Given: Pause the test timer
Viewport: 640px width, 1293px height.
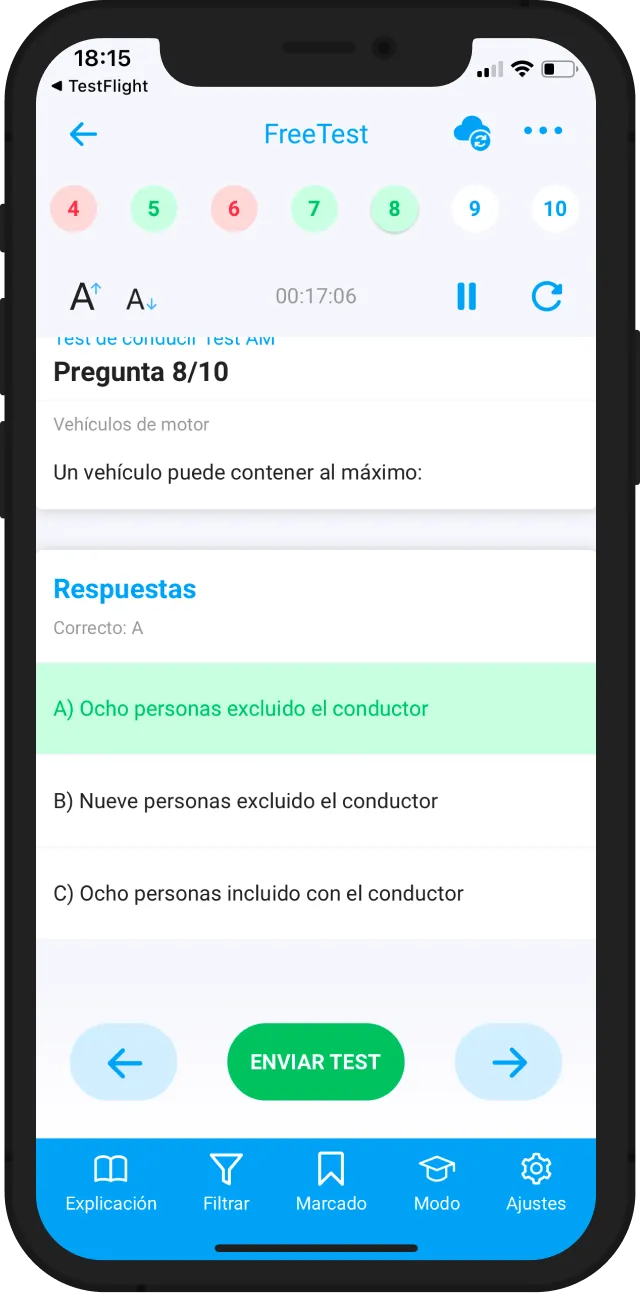Looking at the screenshot, I should click(466, 296).
